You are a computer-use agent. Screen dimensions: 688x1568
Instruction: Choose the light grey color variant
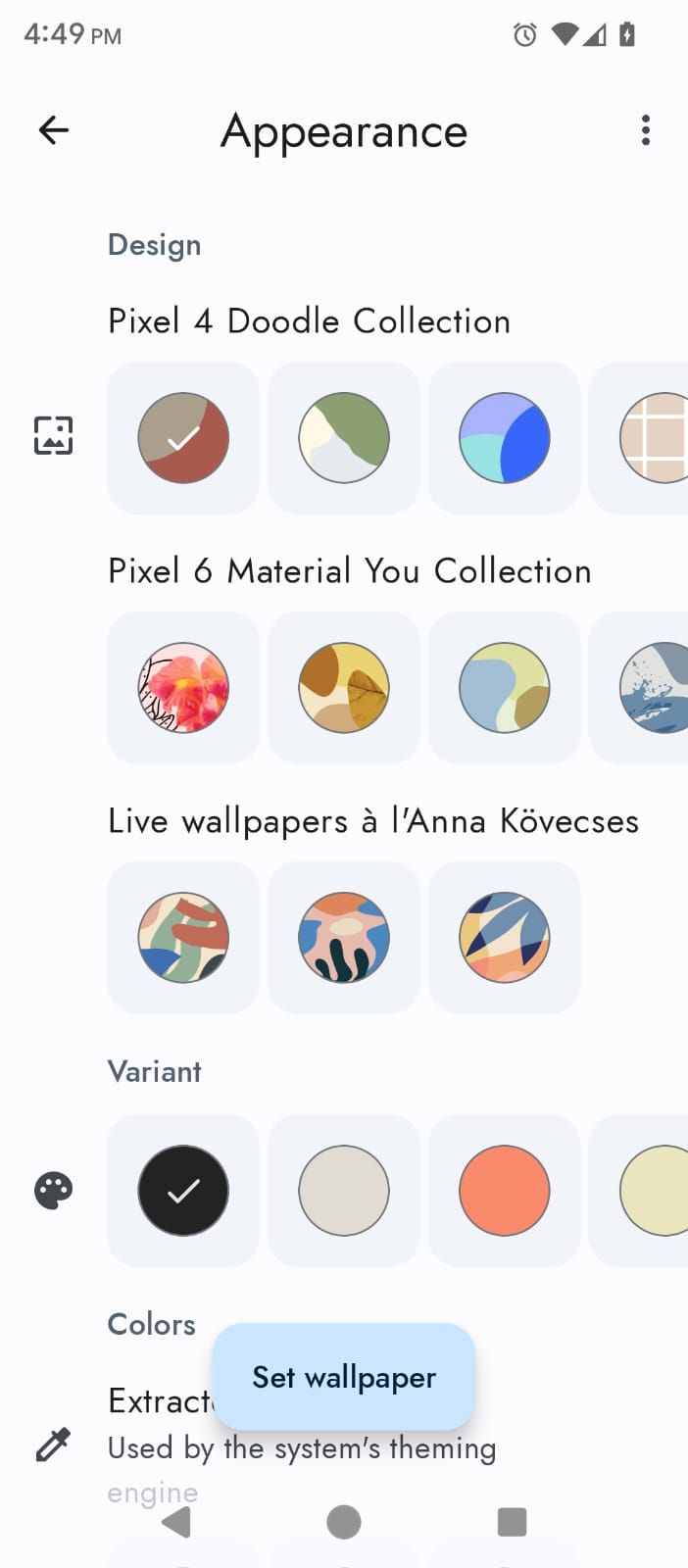344,1191
